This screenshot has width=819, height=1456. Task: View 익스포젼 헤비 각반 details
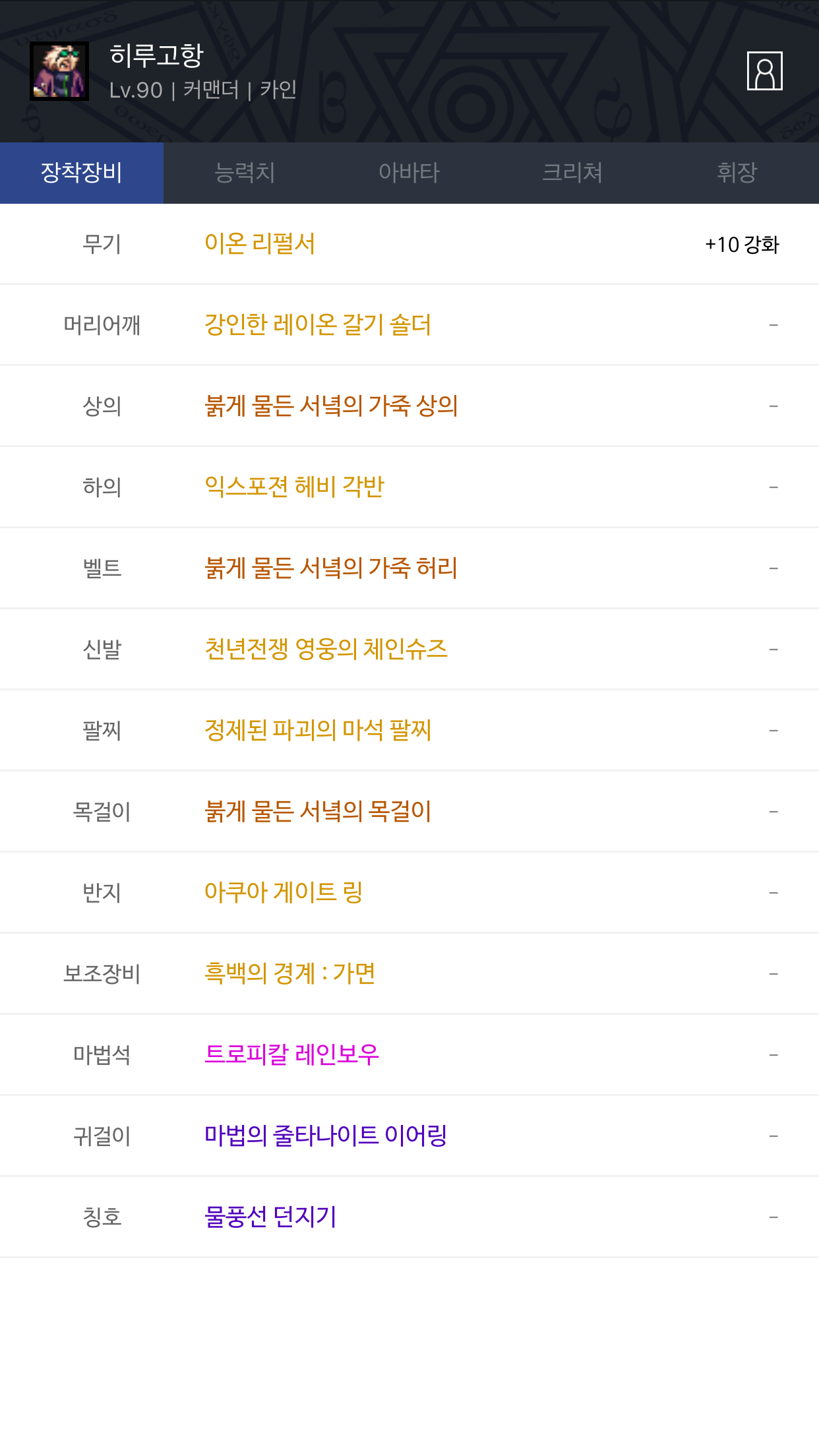(294, 487)
